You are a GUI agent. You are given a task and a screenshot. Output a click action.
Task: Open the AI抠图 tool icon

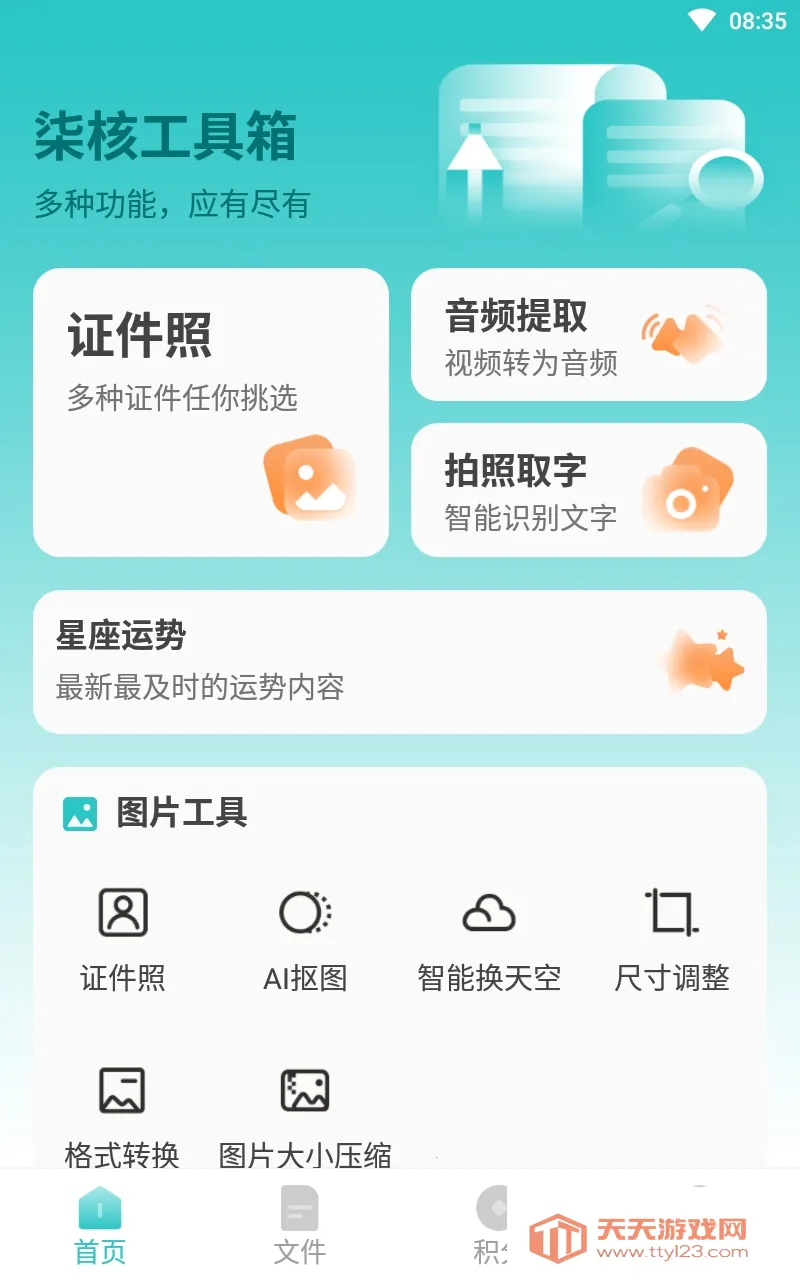coord(303,912)
